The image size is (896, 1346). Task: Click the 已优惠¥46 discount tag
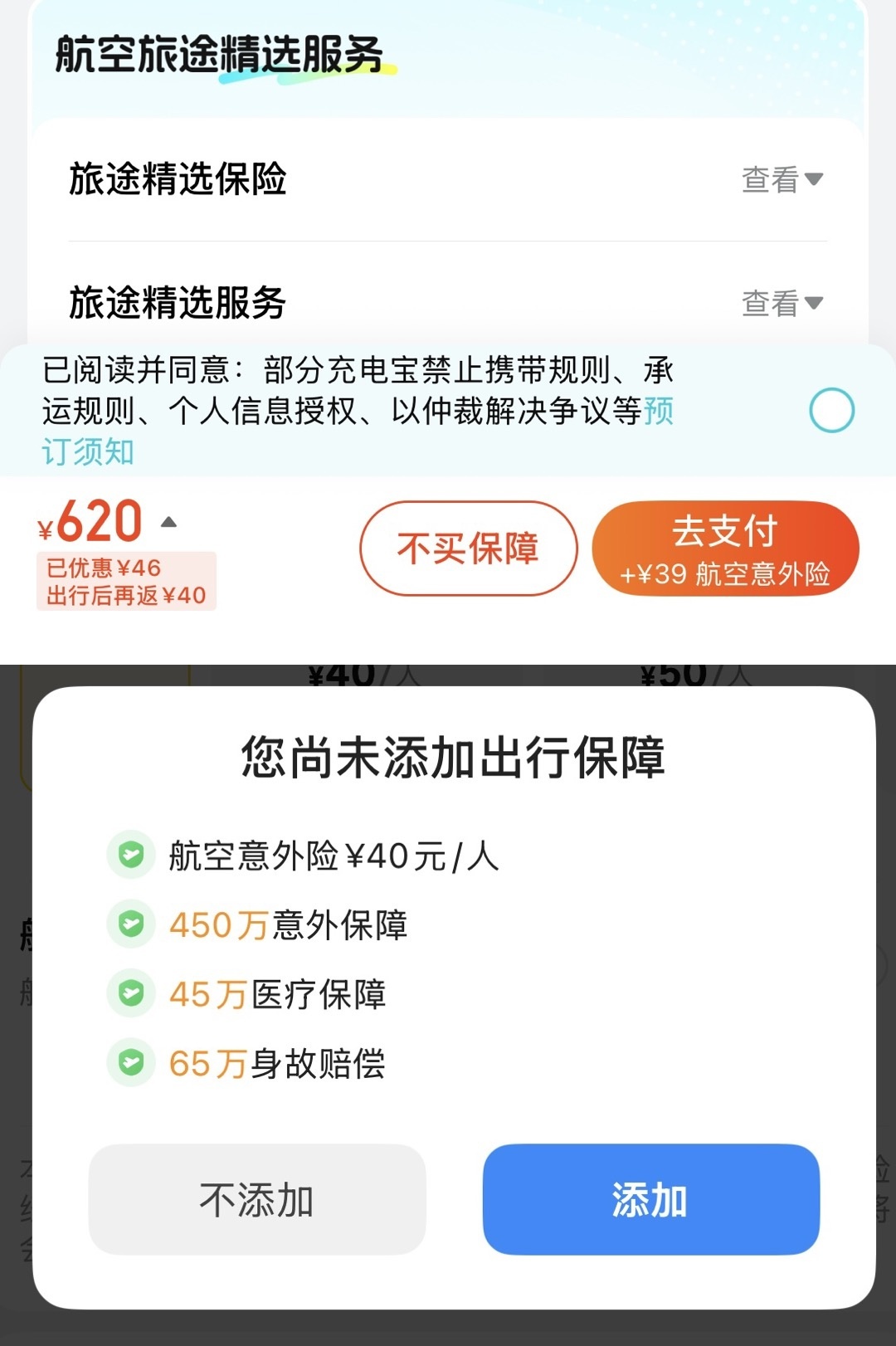pos(104,567)
